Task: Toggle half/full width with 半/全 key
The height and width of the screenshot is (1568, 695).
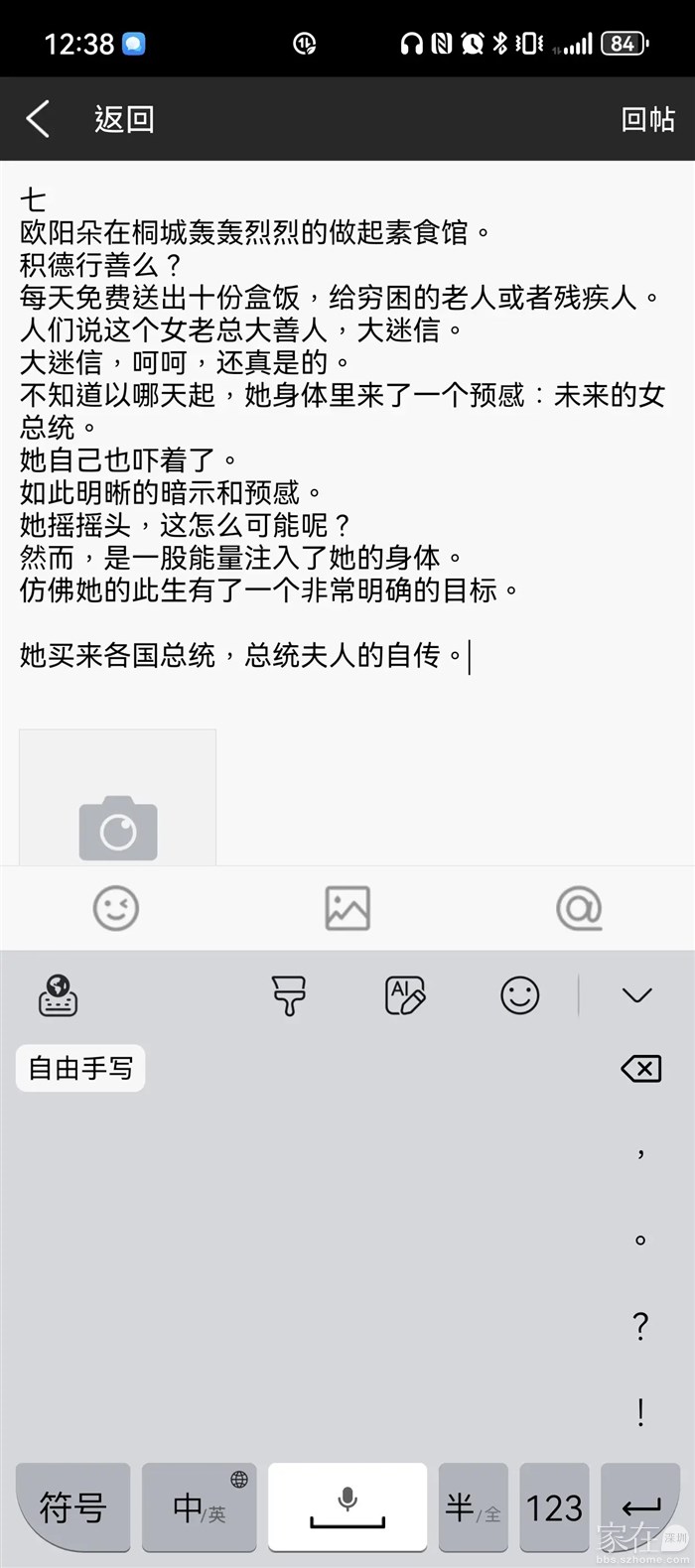Action: (473, 1507)
